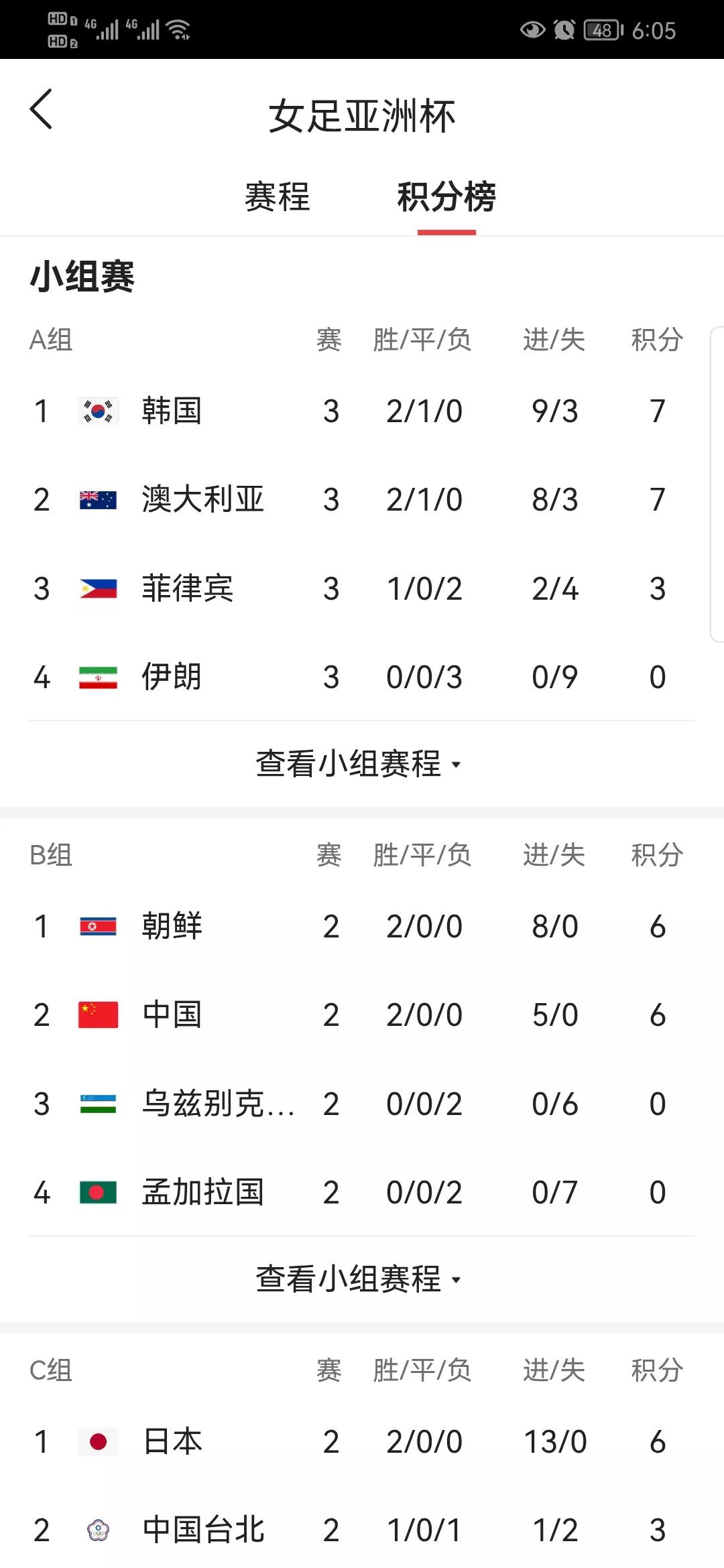Select the North Korea flag icon
The width and height of the screenshot is (724, 1568).
coord(97,926)
